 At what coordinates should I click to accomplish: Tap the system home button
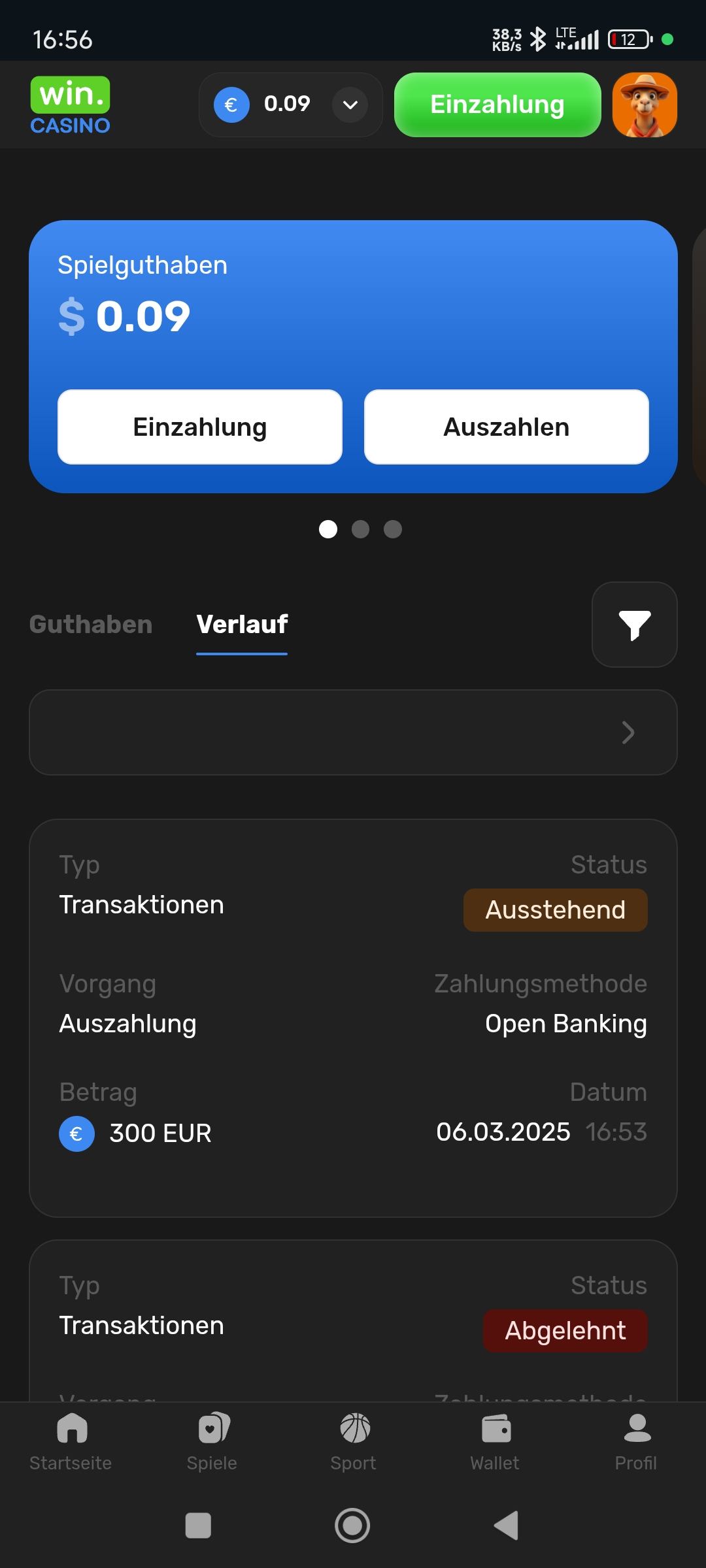[x=352, y=1526]
